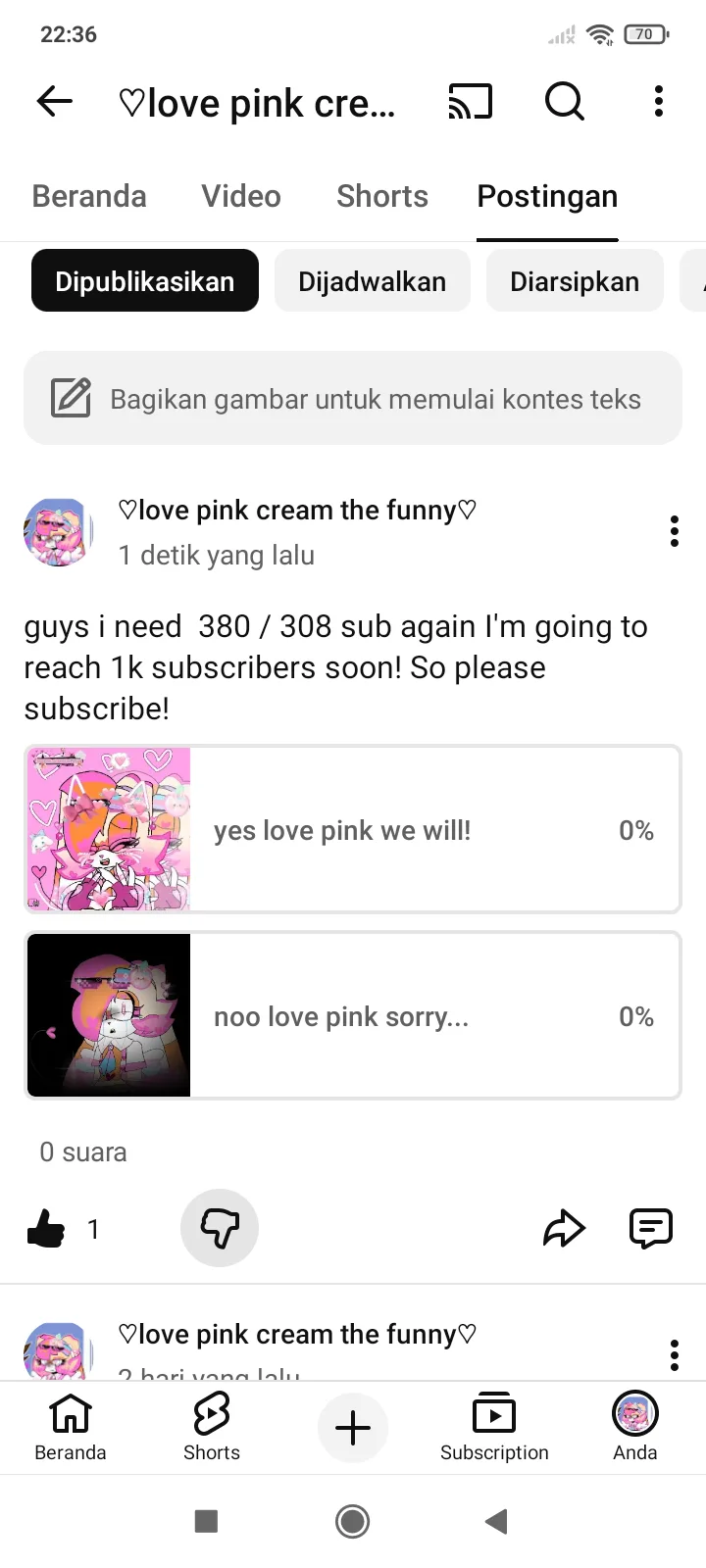Tap the Dipublikasikan filter chip
706x1568 pixels.
(x=145, y=281)
